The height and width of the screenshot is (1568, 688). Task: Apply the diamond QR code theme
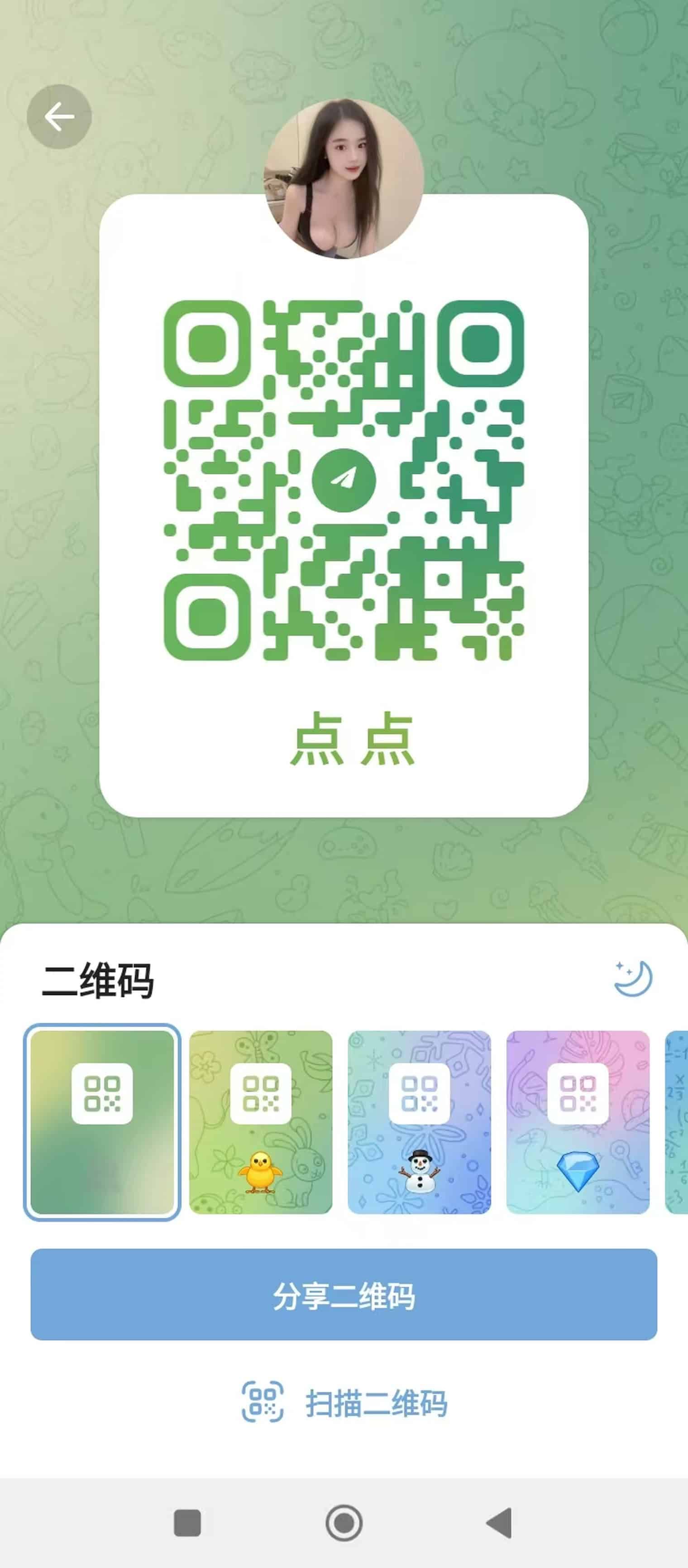coord(578,1122)
